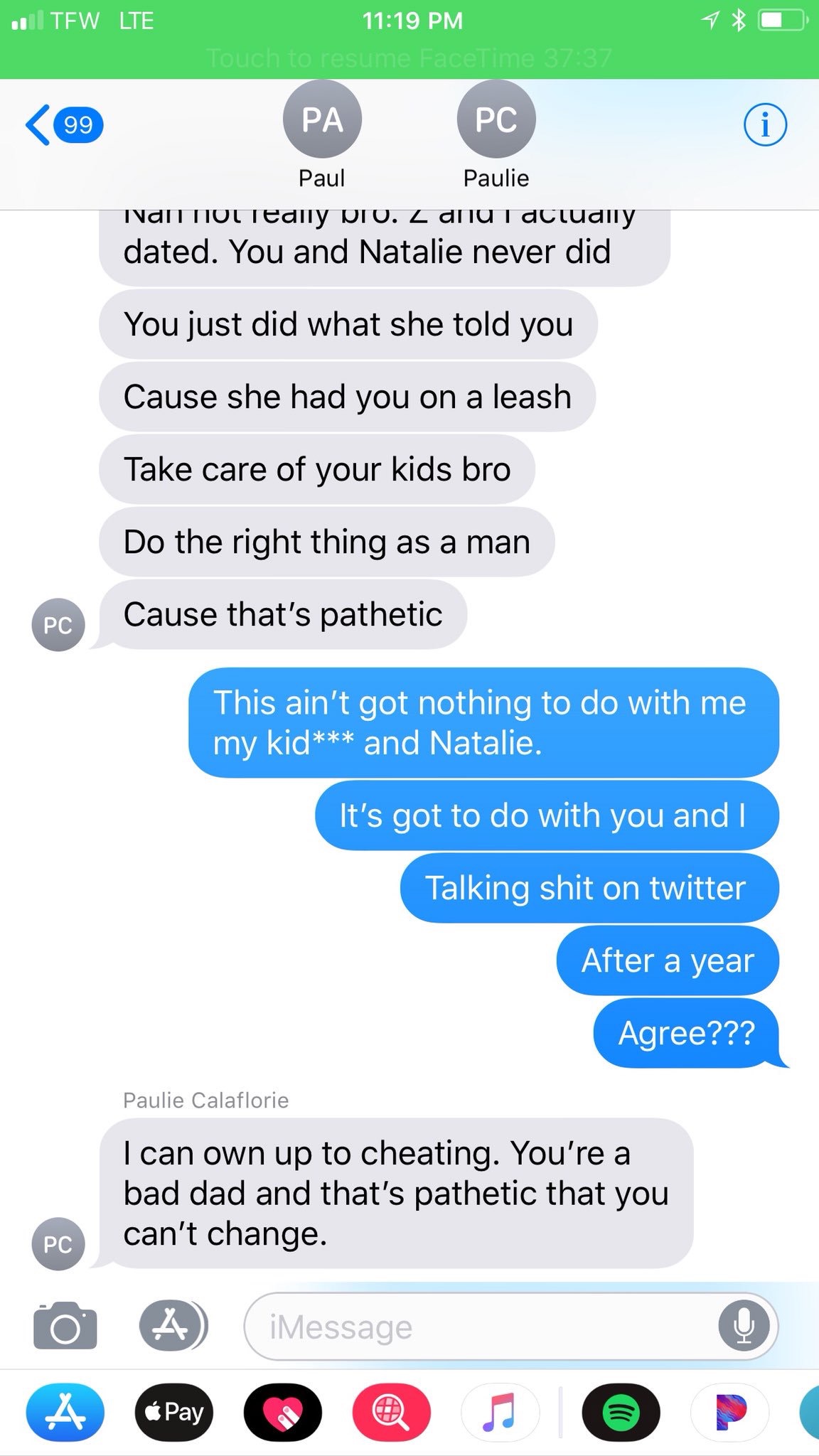Screen dimensions: 819x1456
Task: Open Paul's contact avatar
Action: [322, 119]
